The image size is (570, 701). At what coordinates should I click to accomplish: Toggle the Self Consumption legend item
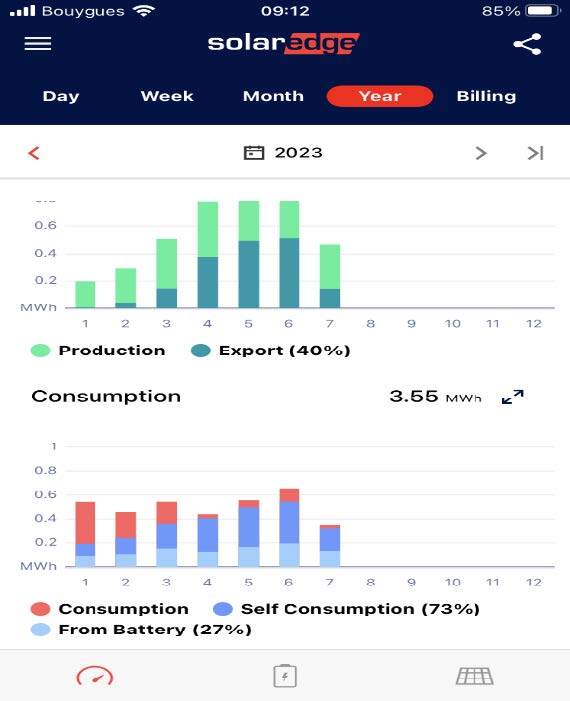(346, 609)
